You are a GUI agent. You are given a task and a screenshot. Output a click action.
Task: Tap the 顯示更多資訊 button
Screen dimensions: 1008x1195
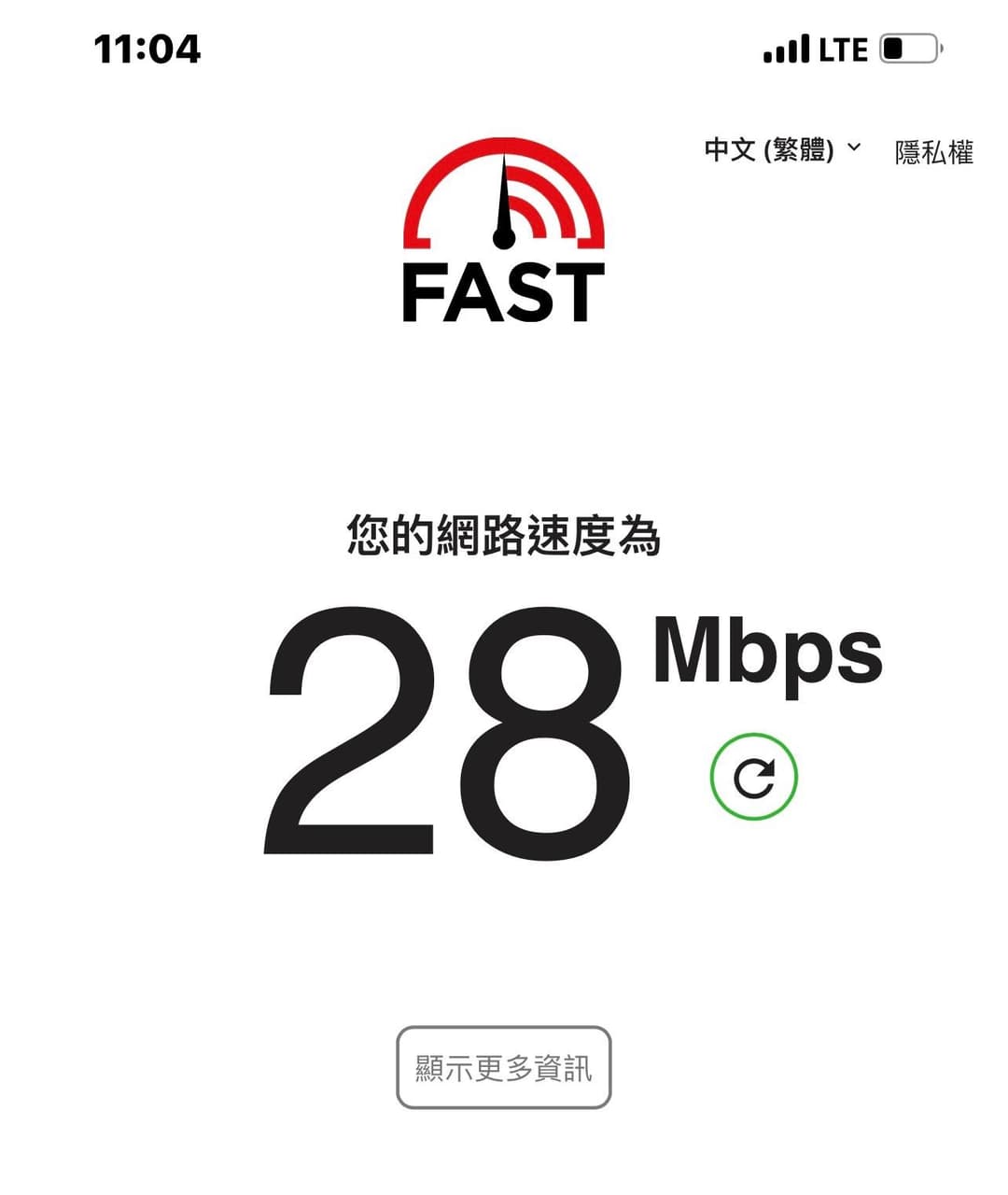tap(503, 1068)
